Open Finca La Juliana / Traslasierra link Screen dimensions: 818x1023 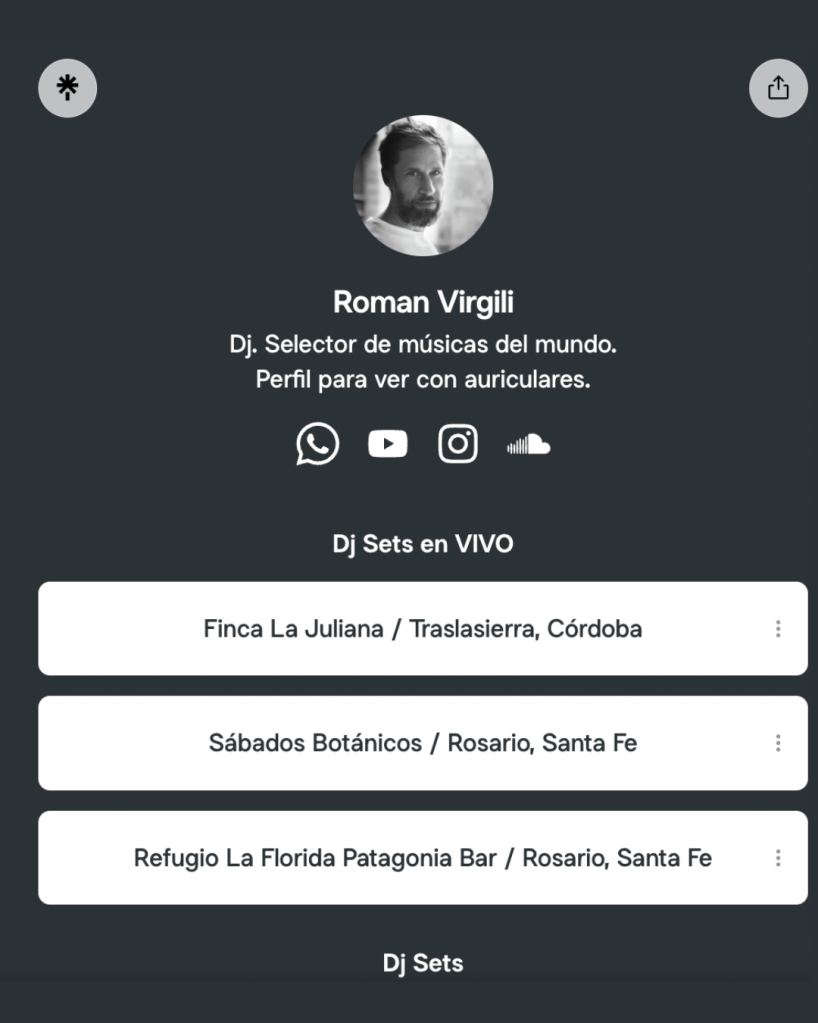(x=422, y=629)
